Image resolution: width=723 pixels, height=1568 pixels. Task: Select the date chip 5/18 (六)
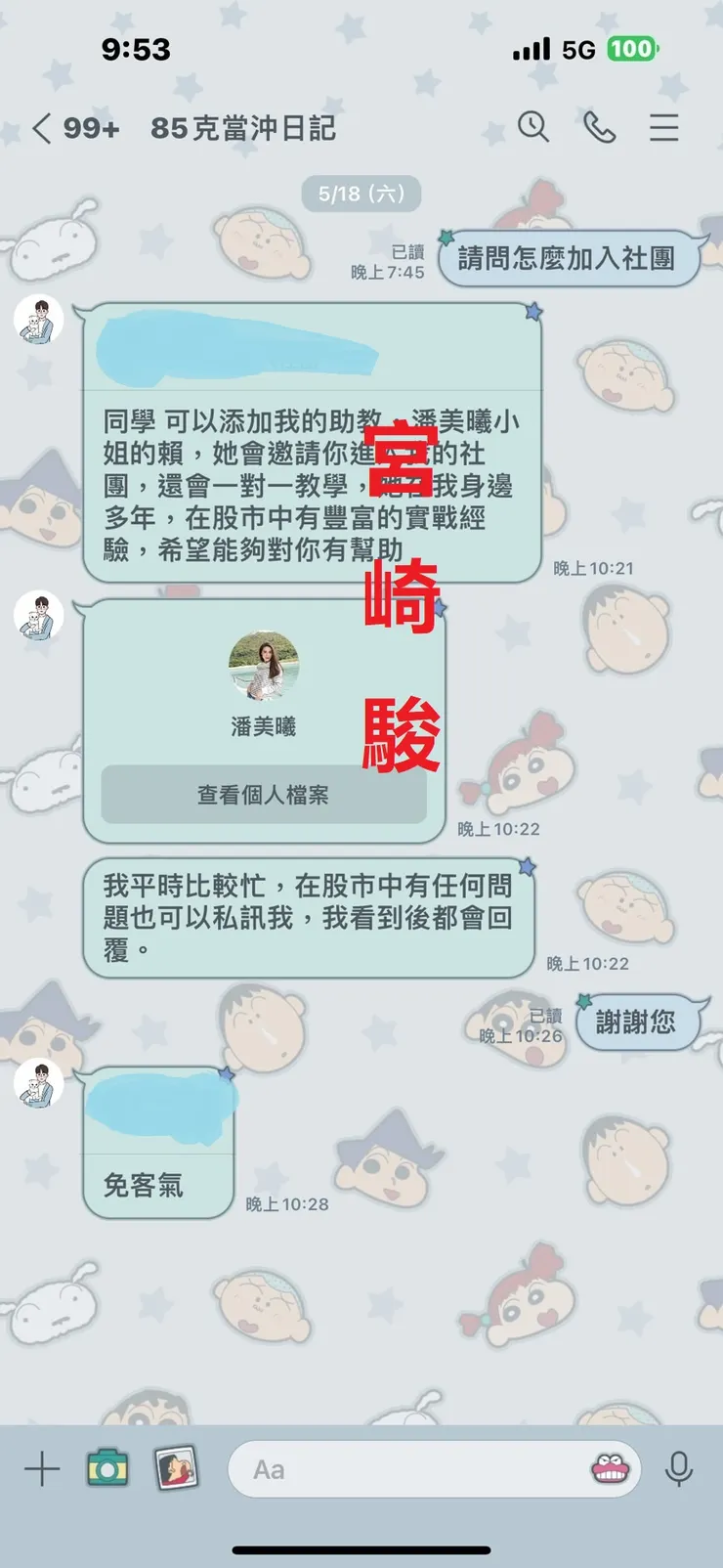[361, 194]
